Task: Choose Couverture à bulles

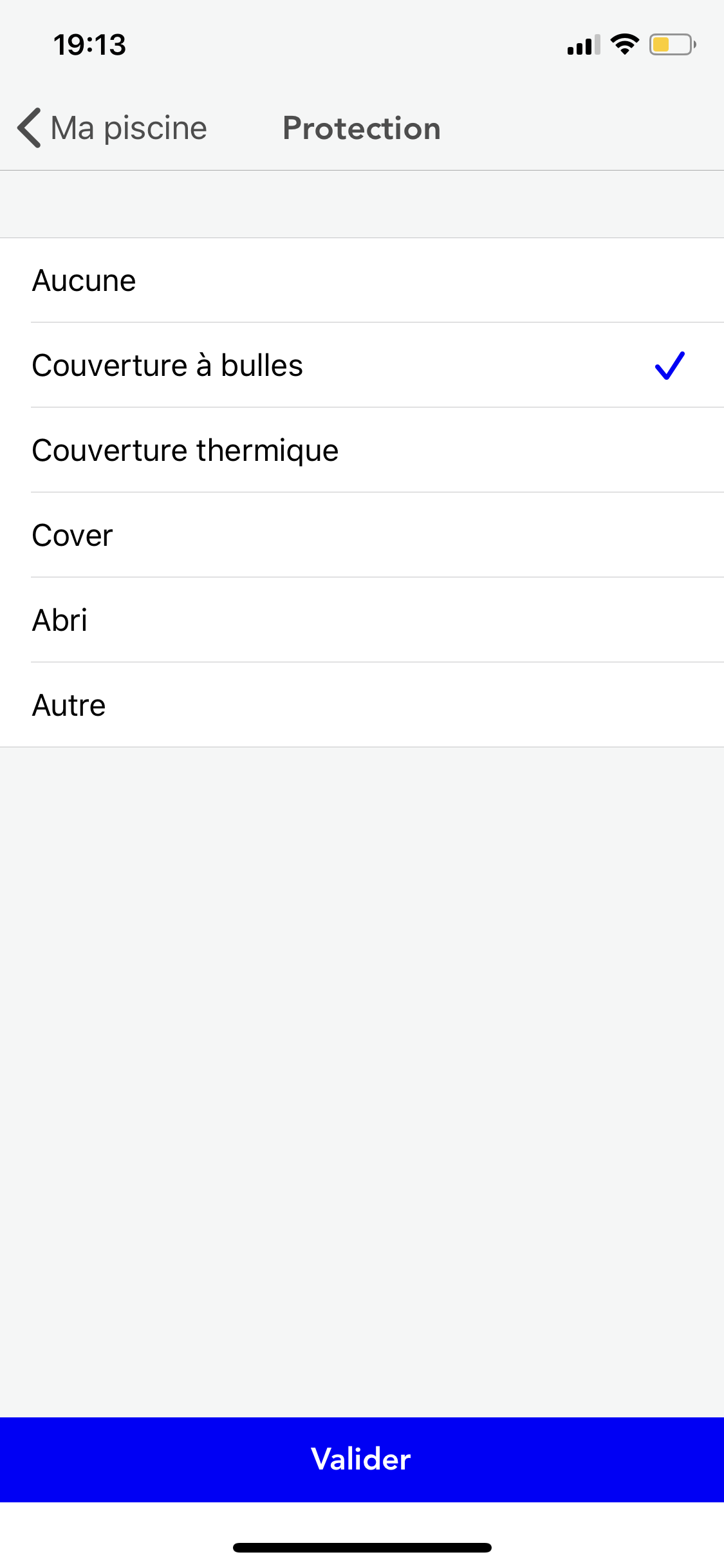Action: coord(362,365)
